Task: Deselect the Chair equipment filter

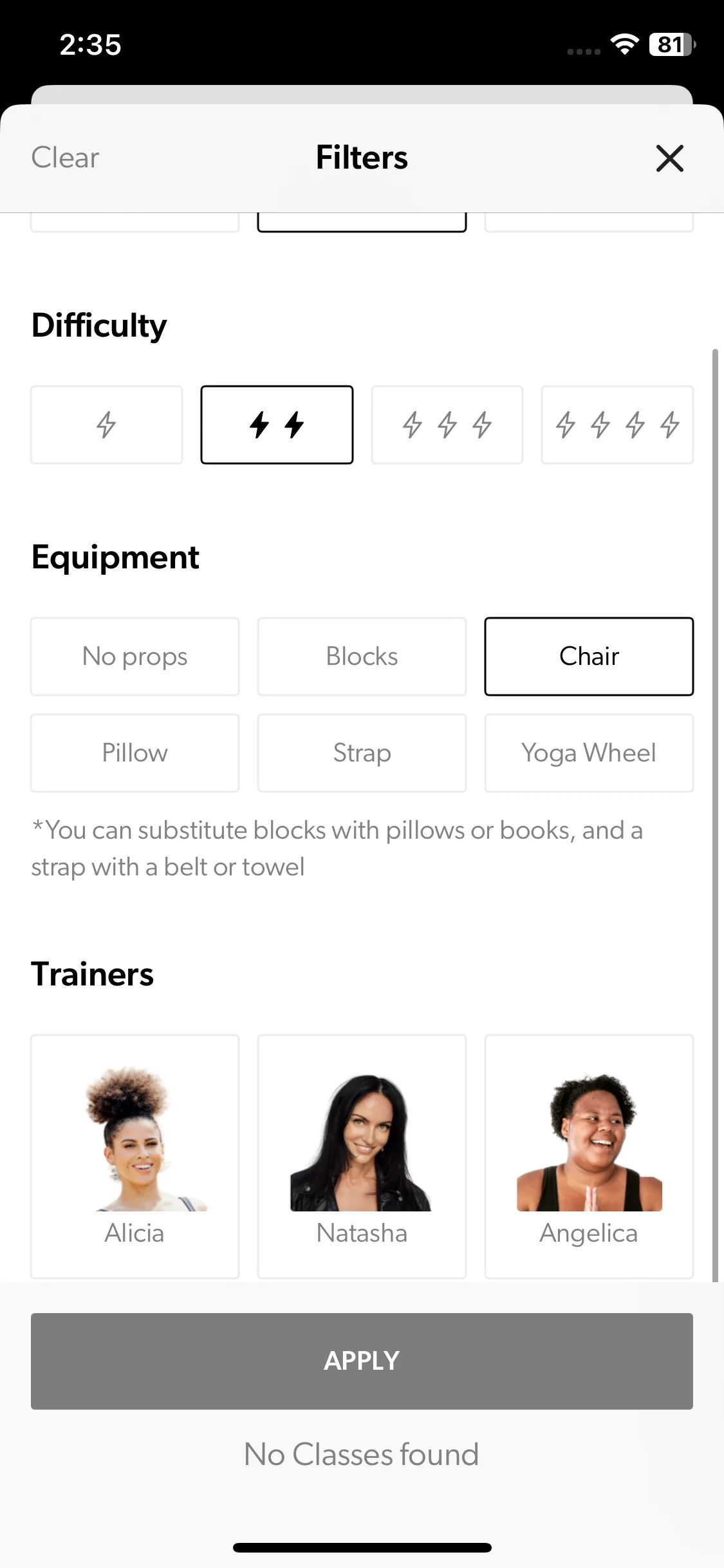Action: [x=589, y=657]
